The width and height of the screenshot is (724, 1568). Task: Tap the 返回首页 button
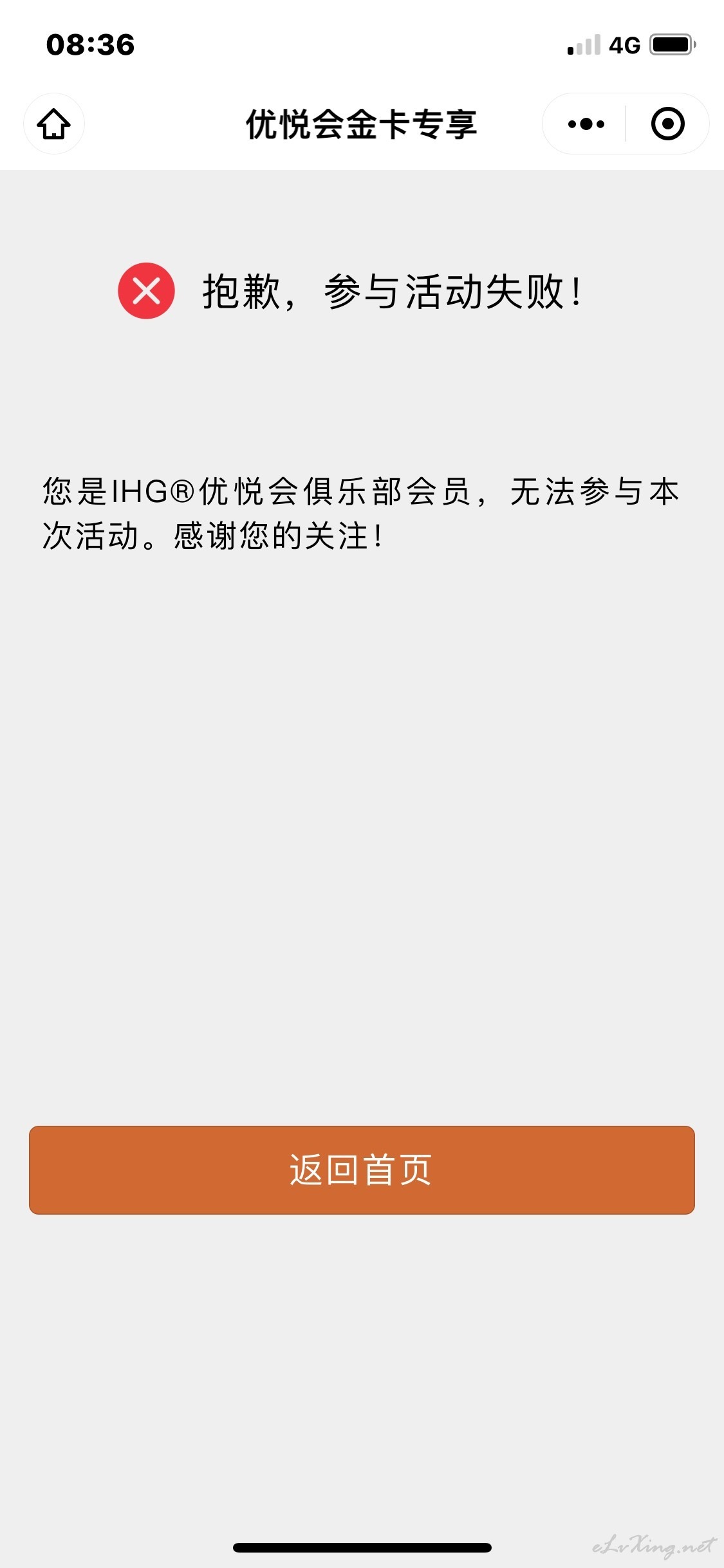[x=362, y=1170]
